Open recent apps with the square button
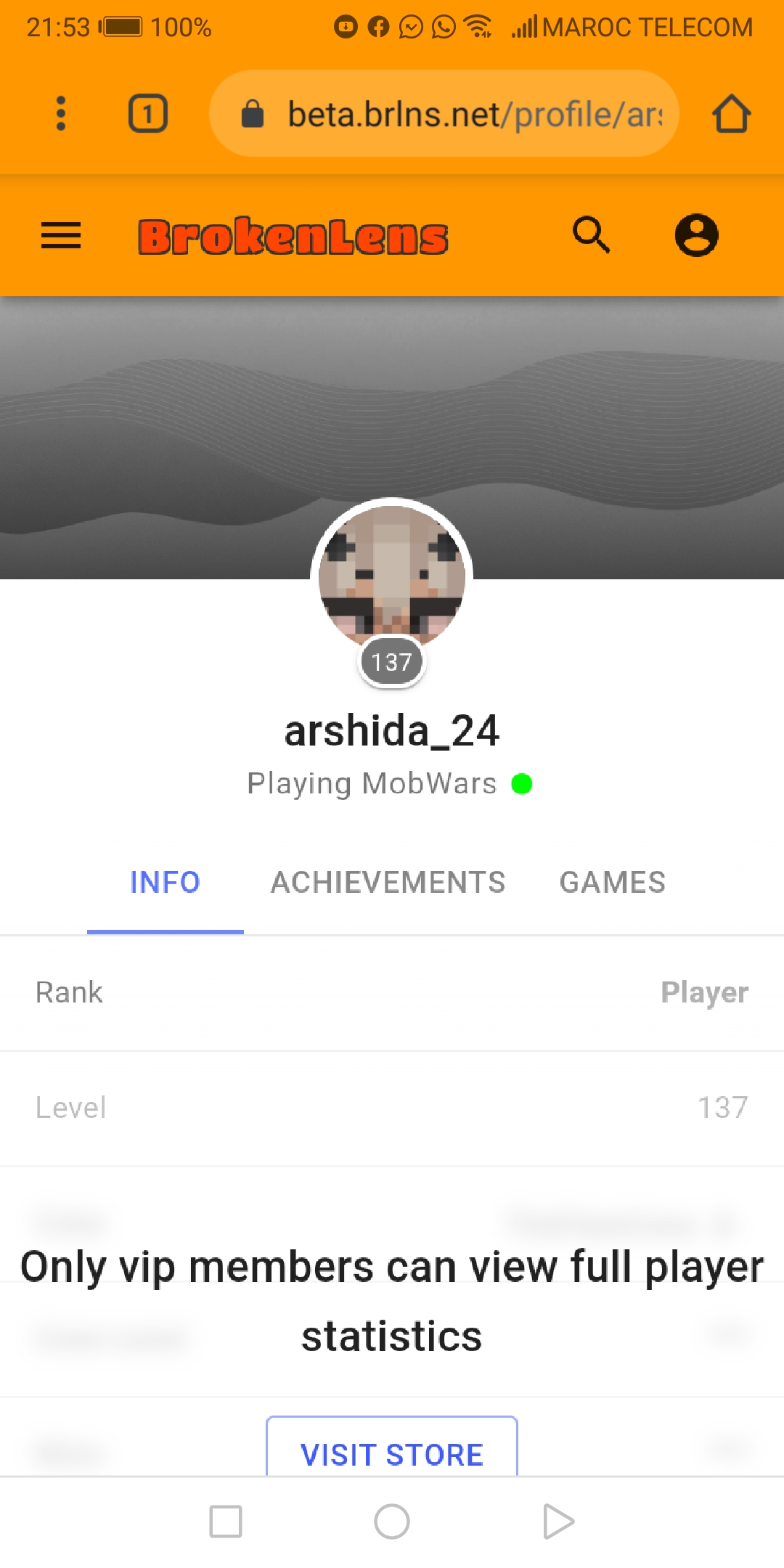This screenshot has width=784, height=1568. click(226, 1522)
